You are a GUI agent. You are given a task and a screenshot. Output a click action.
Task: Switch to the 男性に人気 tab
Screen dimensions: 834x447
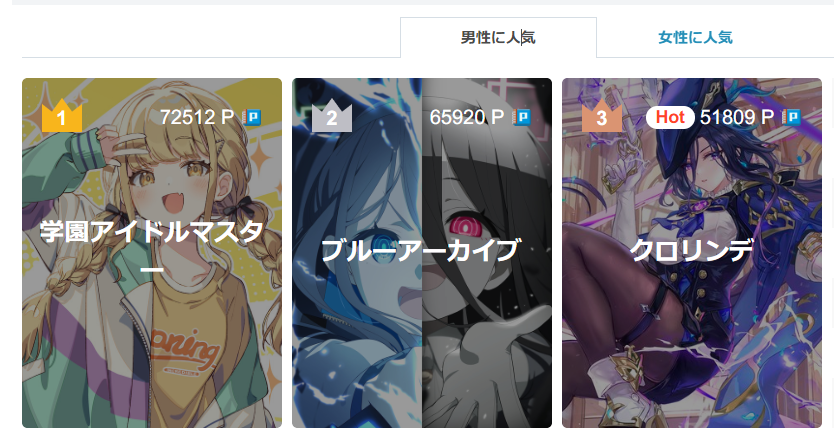coord(498,38)
